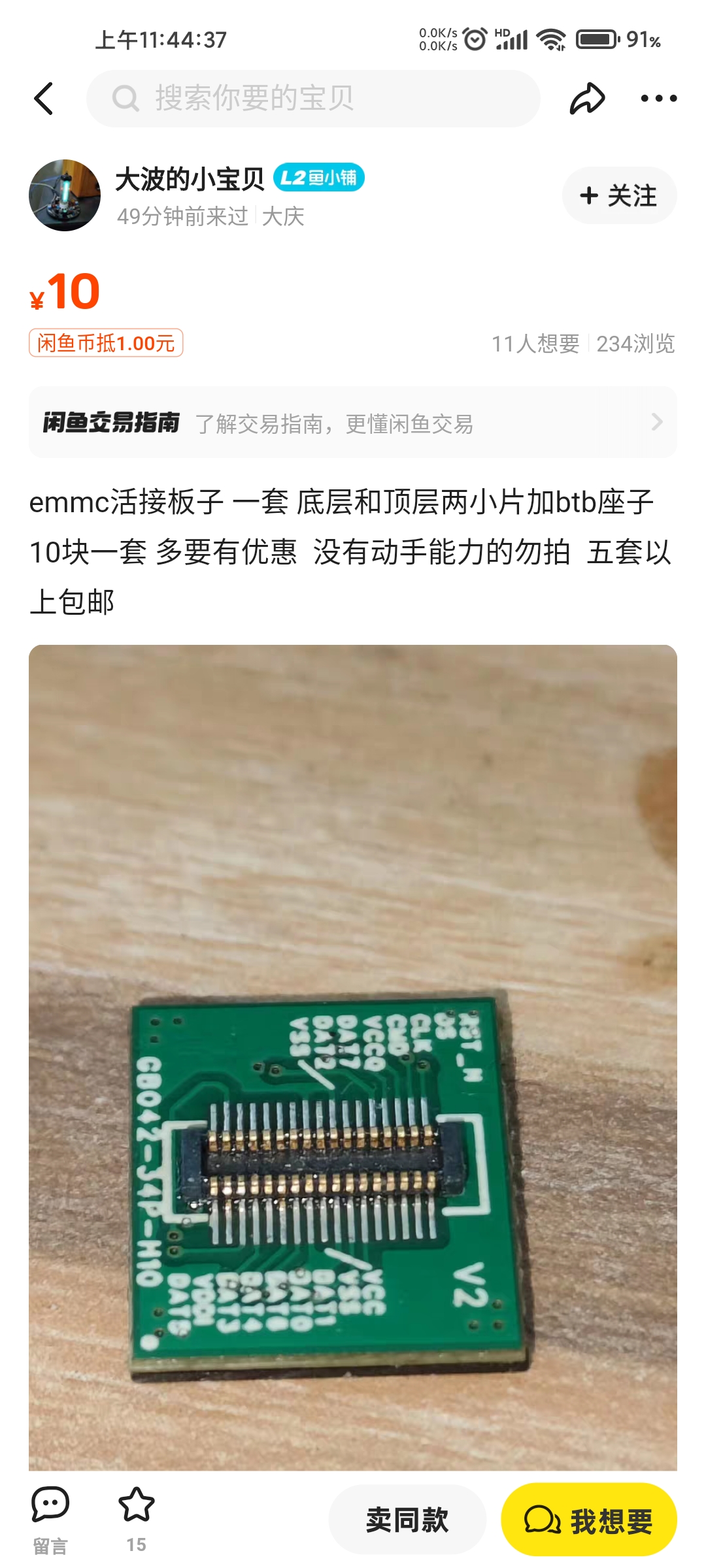Open seller 大波的小宝贝's profile avatar

(65, 195)
